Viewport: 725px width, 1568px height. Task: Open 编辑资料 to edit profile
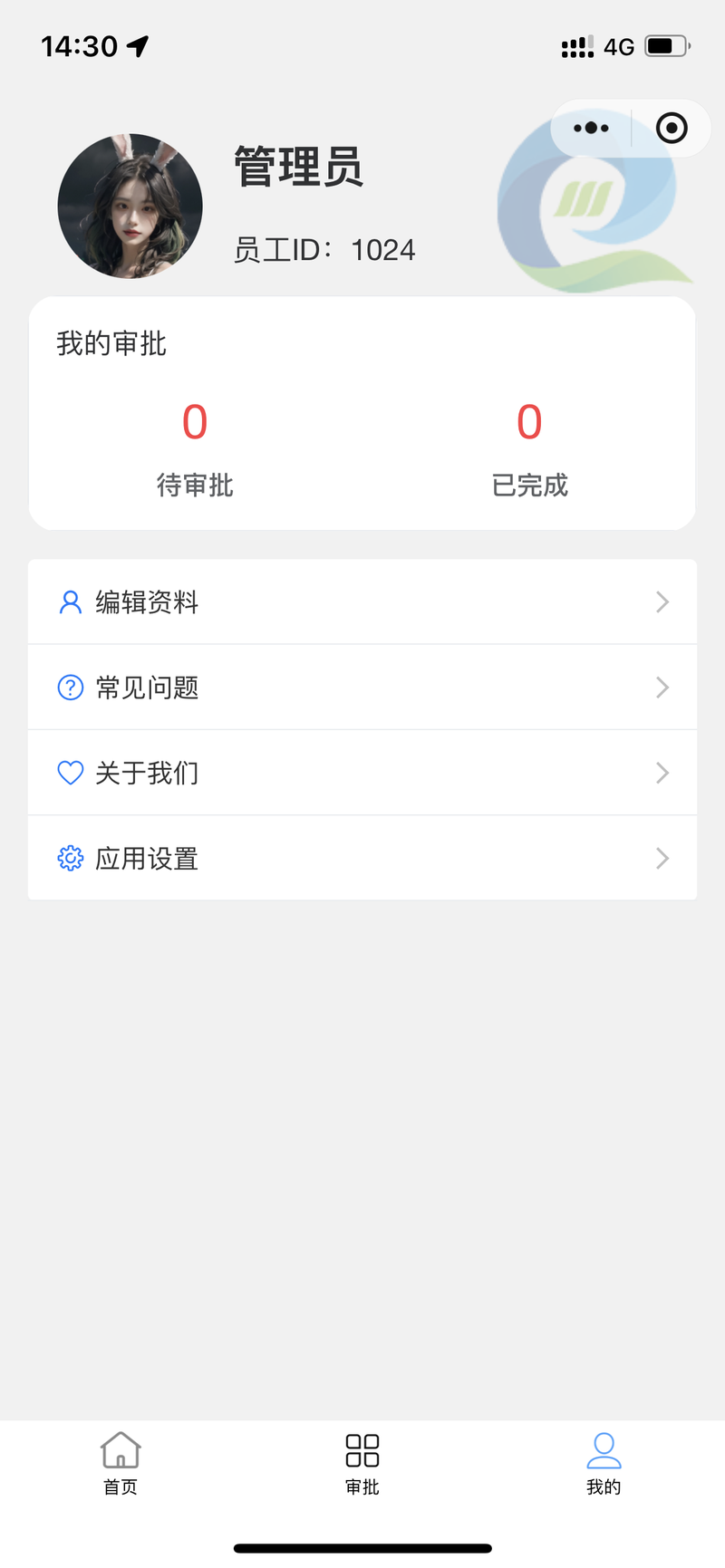tap(362, 601)
